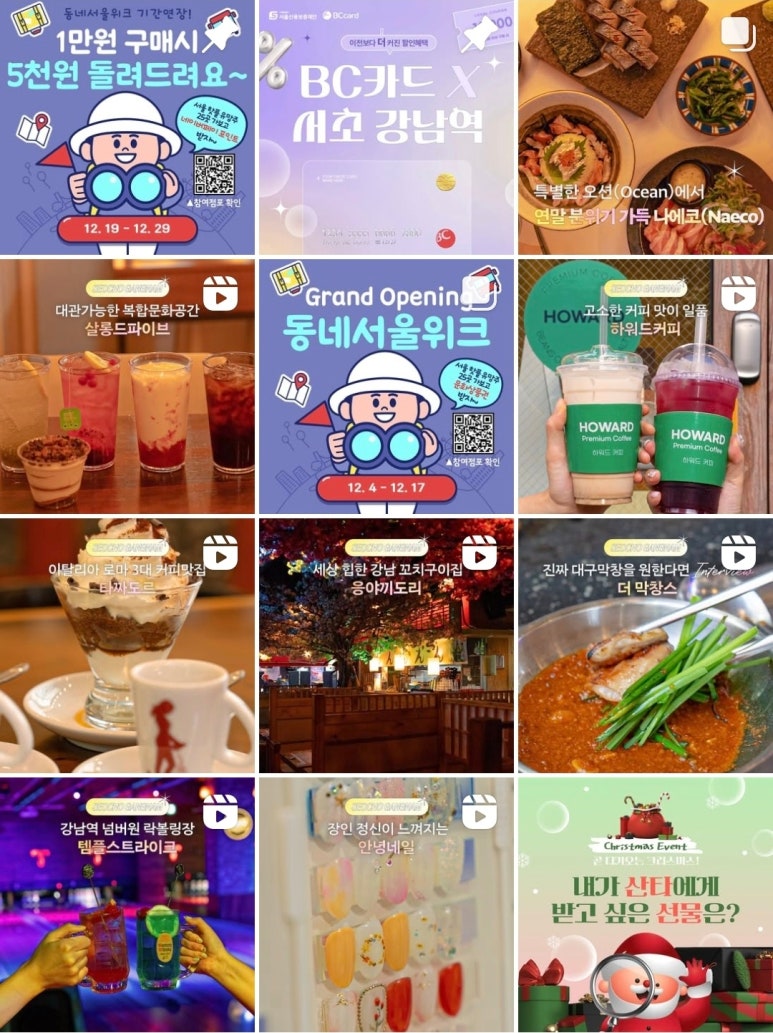This screenshot has width=773, height=1033.
Task: View the 나에코(Naeco) carousel post
Action: [x=645, y=128]
